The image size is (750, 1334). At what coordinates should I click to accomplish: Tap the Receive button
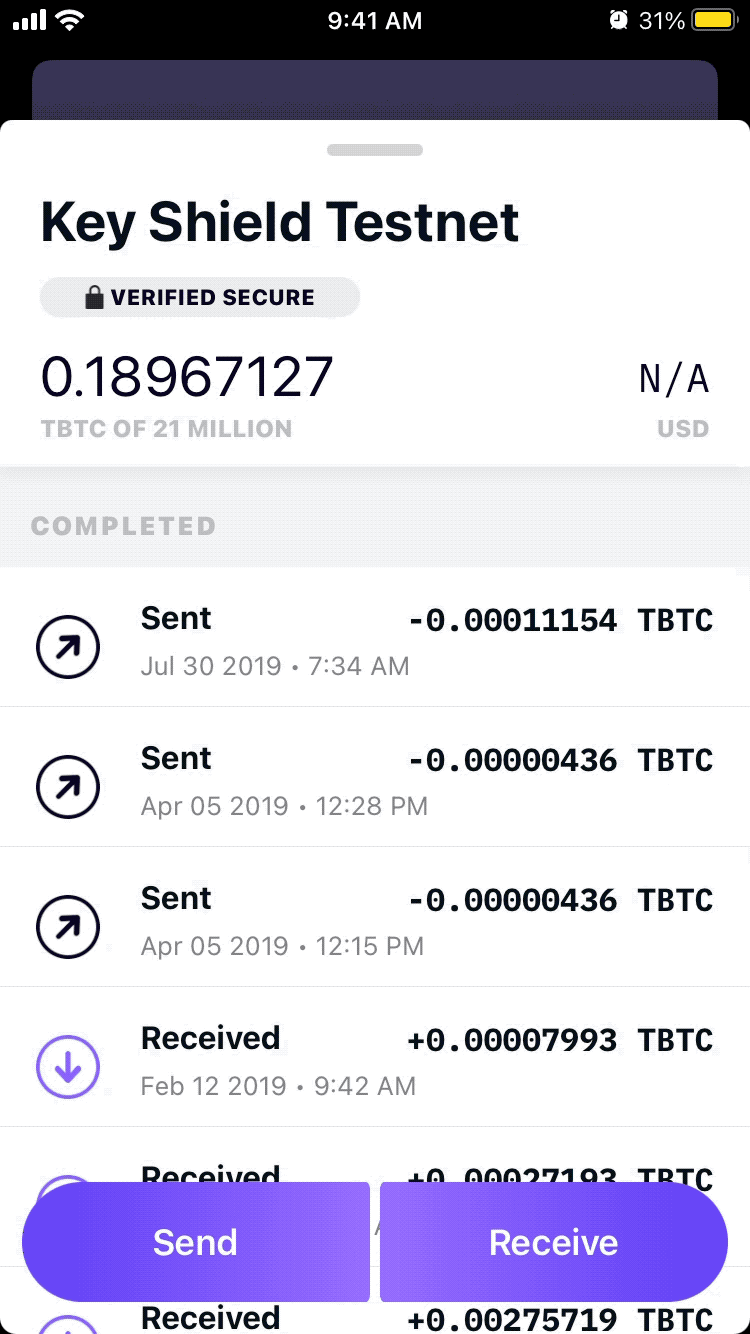pyautogui.click(x=553, y=1242)
